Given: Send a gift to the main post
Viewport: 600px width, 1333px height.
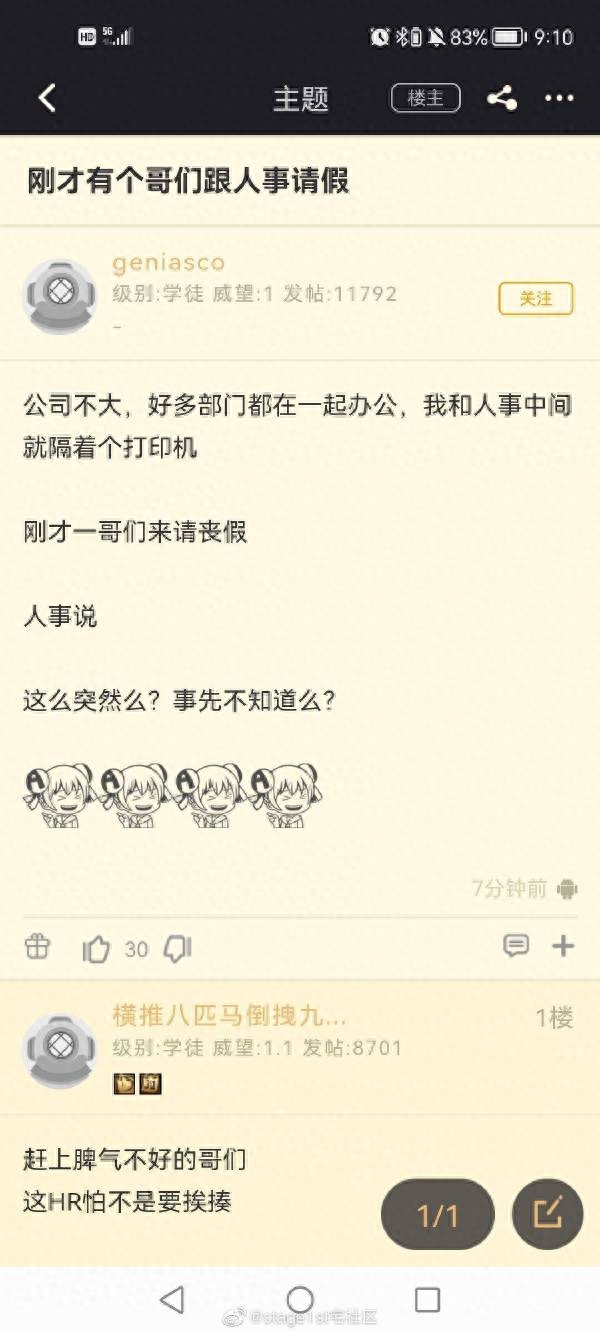Looking at the screenshot, I should tap(37, 946).
